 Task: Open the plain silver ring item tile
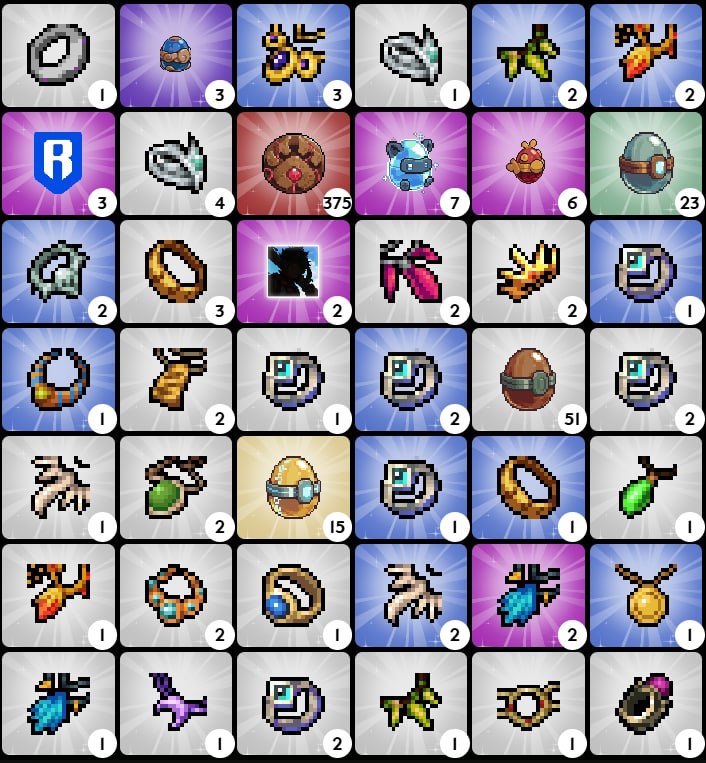57,53
